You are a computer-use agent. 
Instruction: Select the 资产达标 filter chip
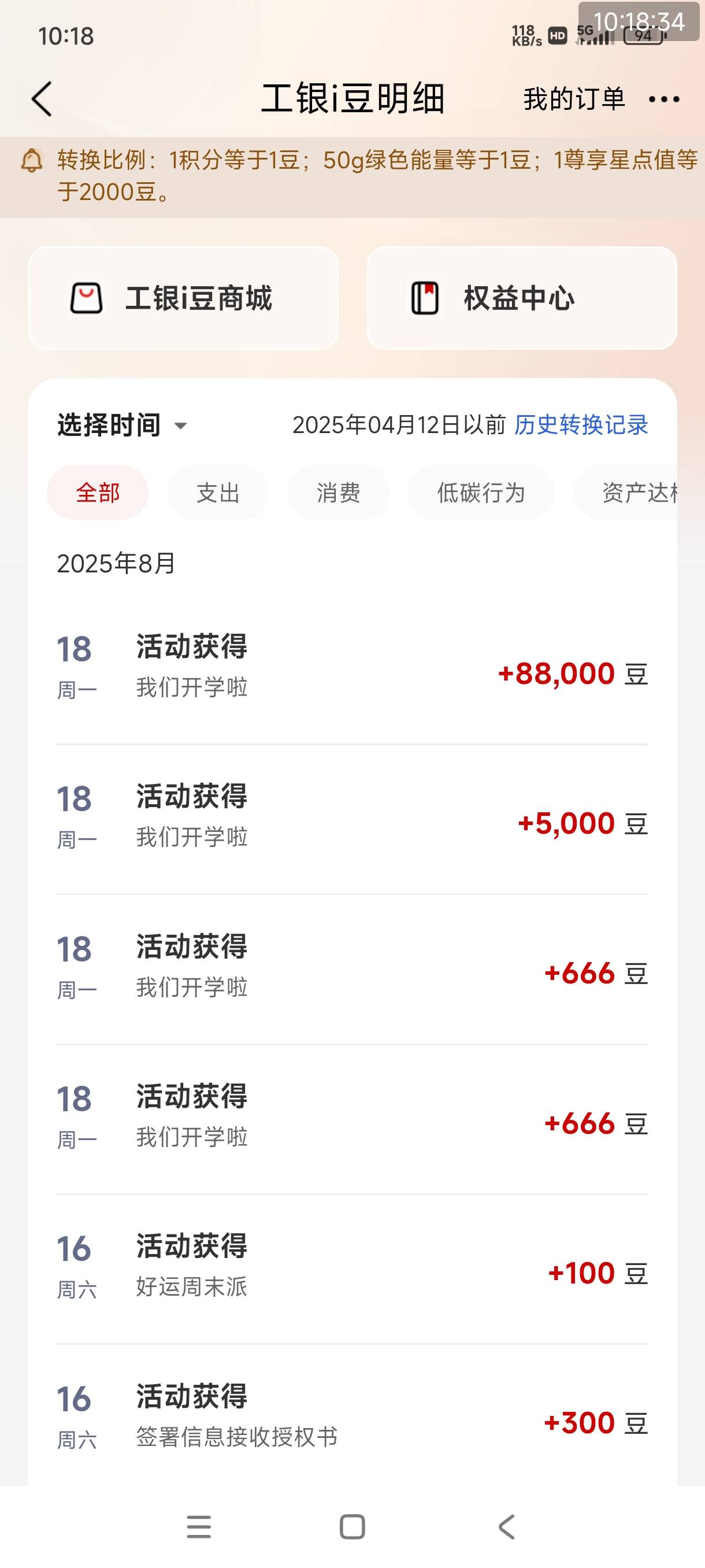(625, 493)
